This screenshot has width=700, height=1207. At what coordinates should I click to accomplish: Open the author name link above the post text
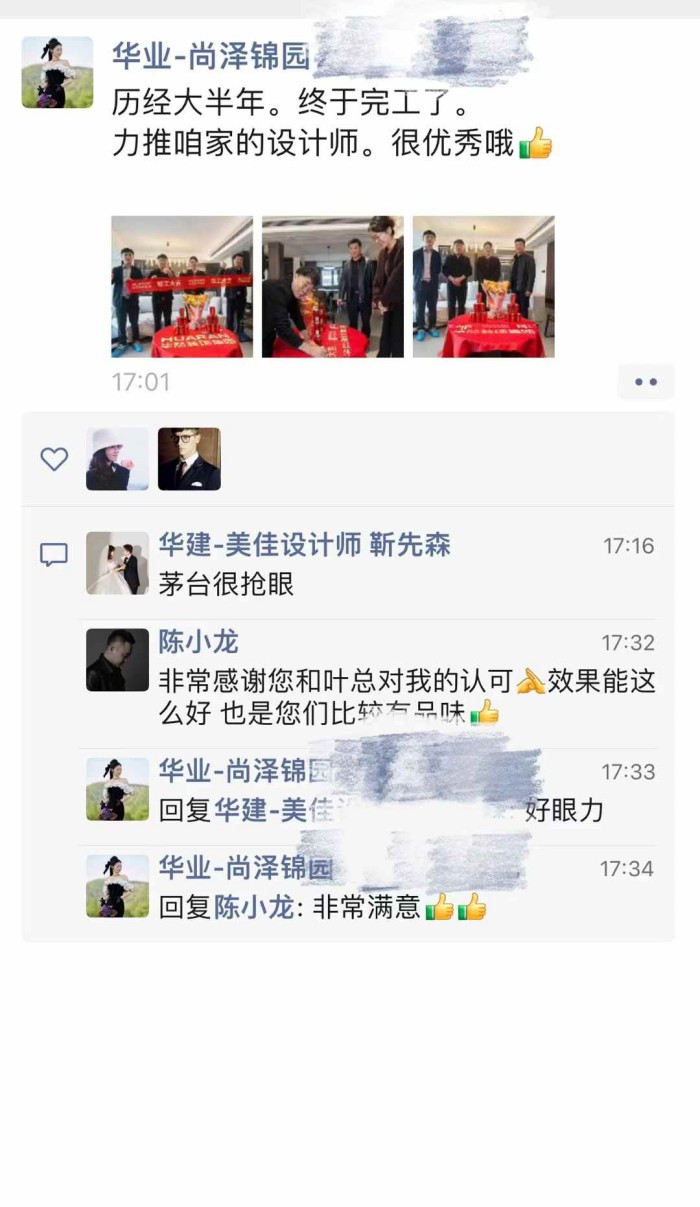[211, 56]
